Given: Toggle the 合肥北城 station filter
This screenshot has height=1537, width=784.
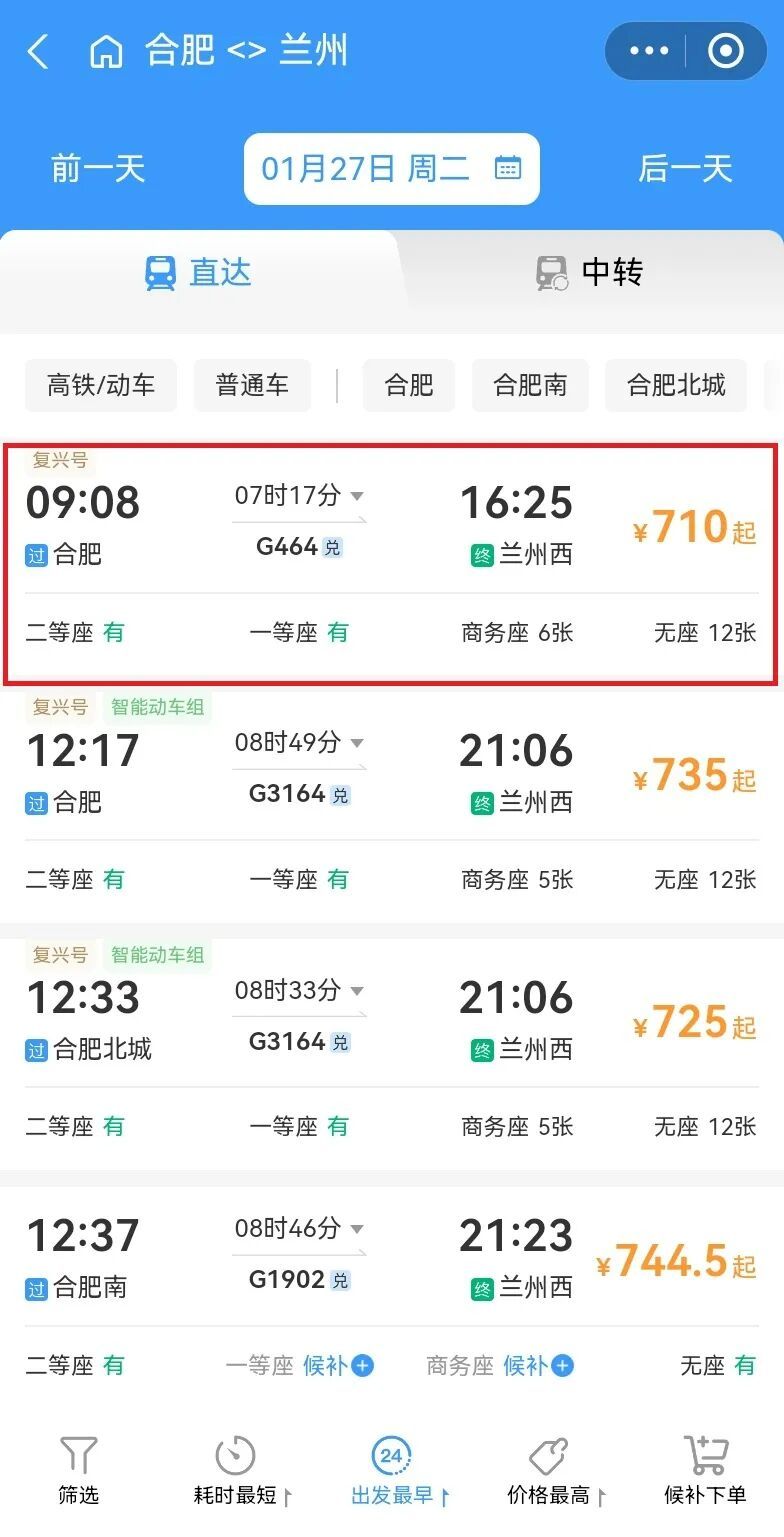Looking at the screenshot, I should (x=676, y=385).
